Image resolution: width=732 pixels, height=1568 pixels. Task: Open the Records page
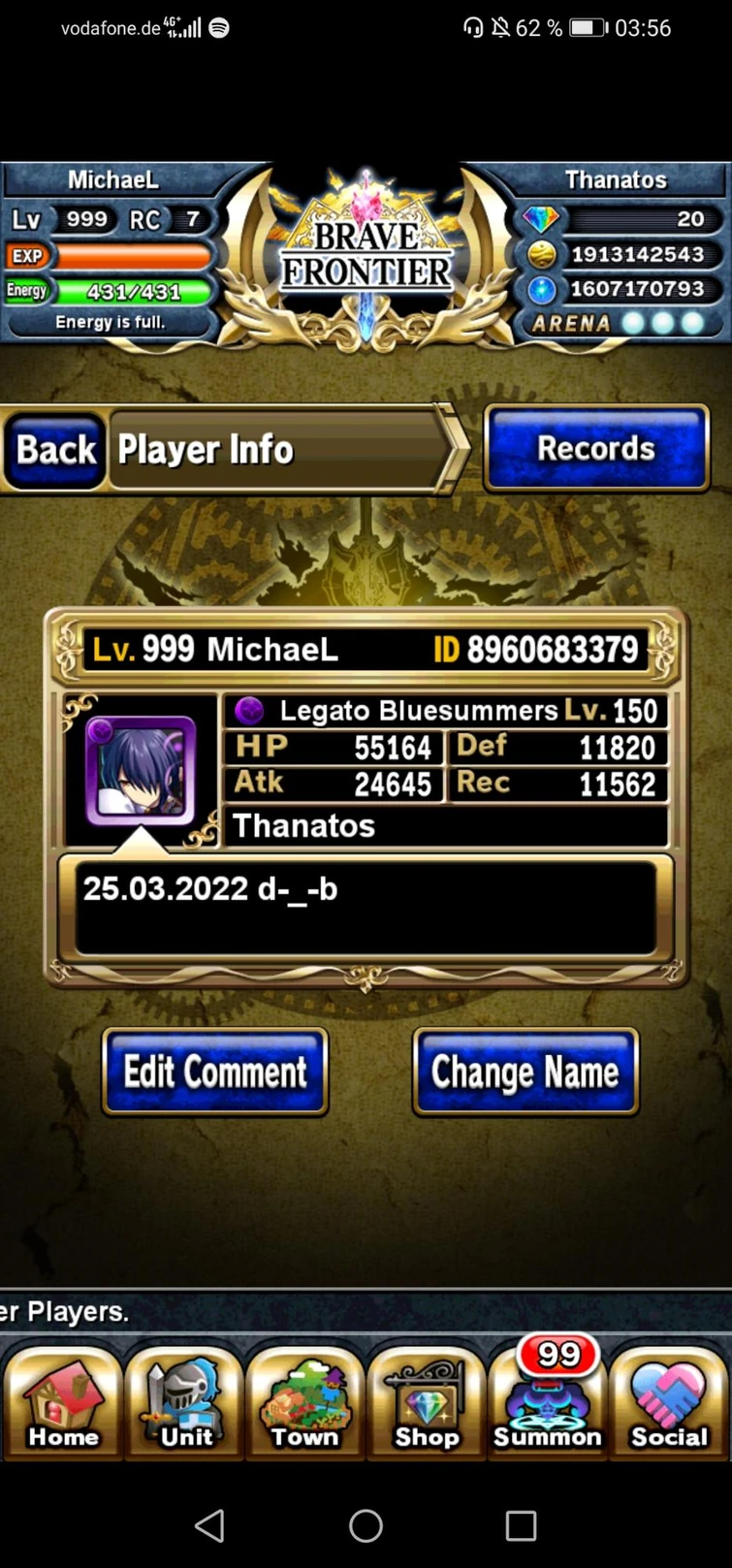[596, 449]
